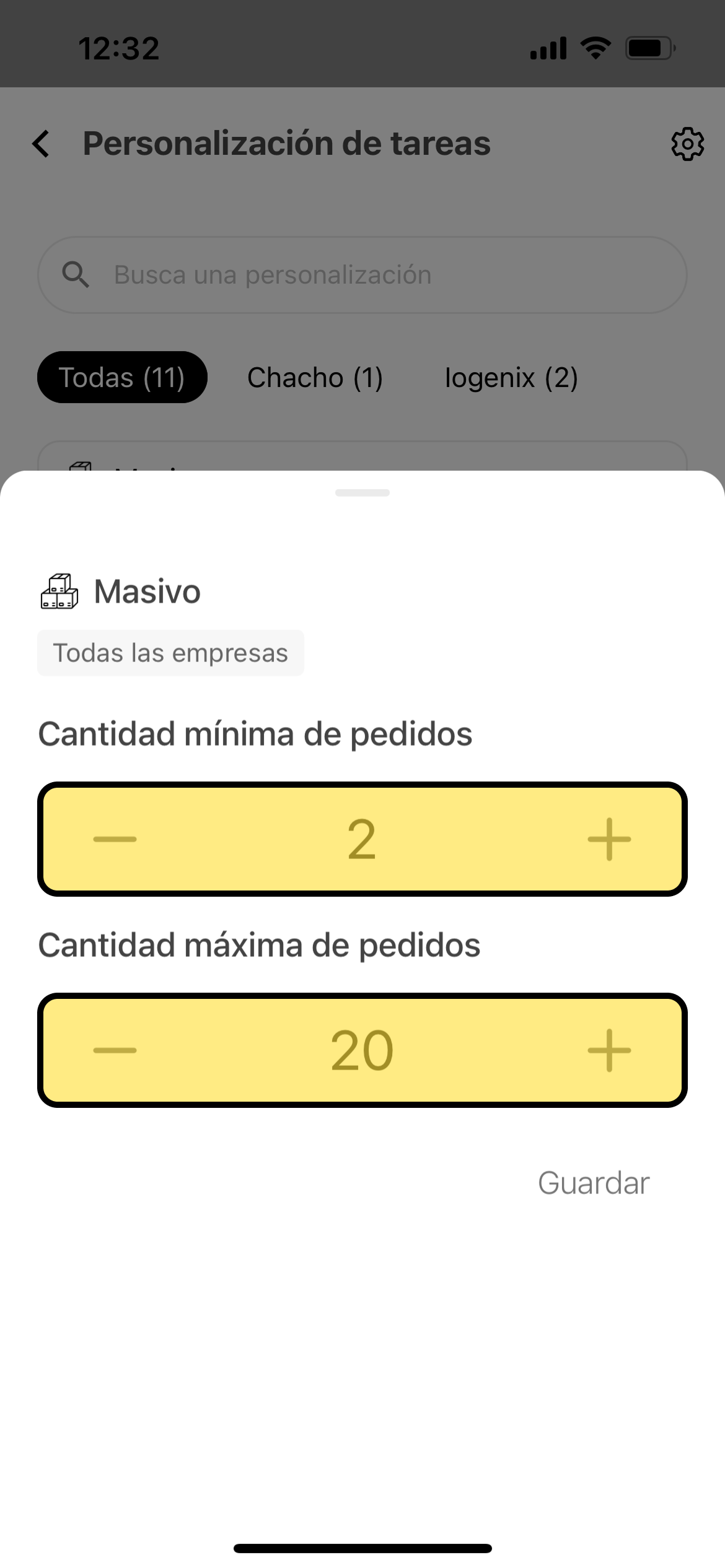The image size is (725, 1568).
Task: Switch to the Chacho (1) filter
Action: pos(315,377)
